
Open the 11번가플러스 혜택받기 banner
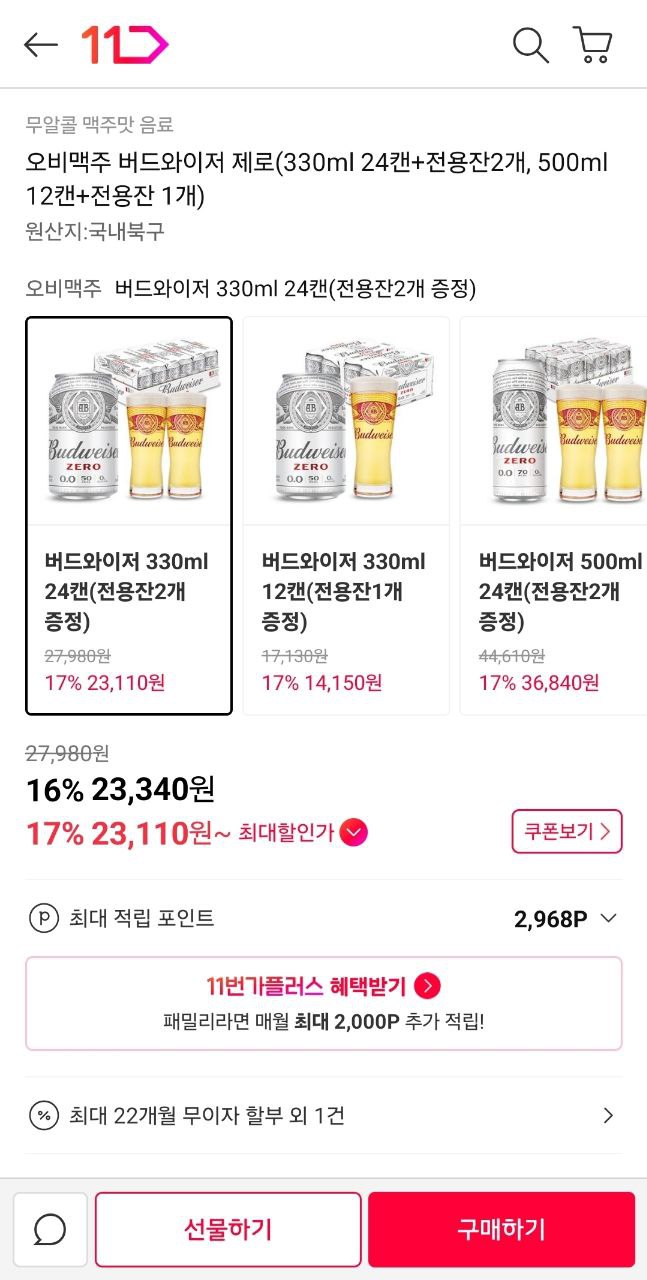pos(324,1003)
